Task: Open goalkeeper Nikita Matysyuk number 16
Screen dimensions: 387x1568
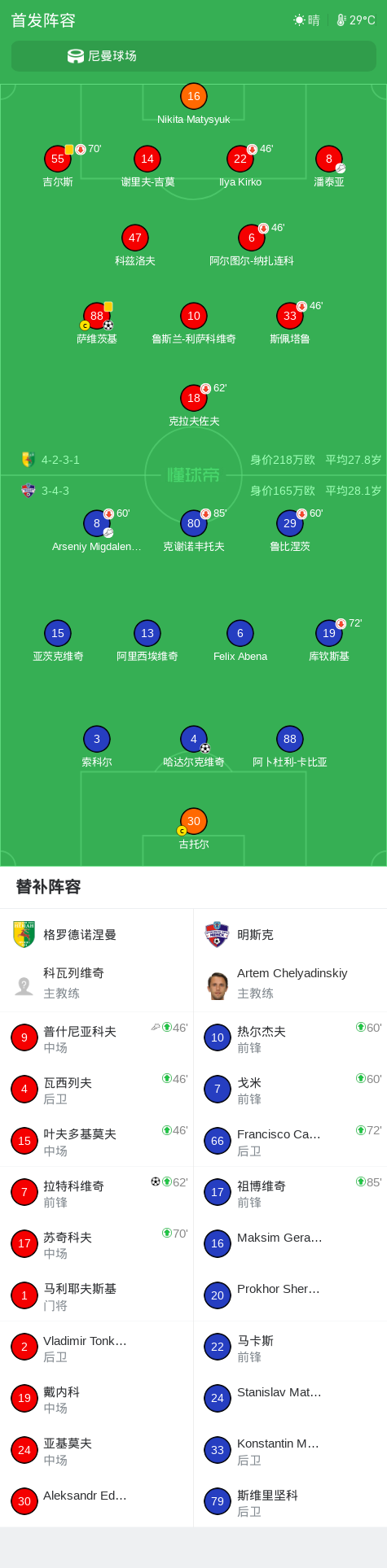Action: click(193, 104)
